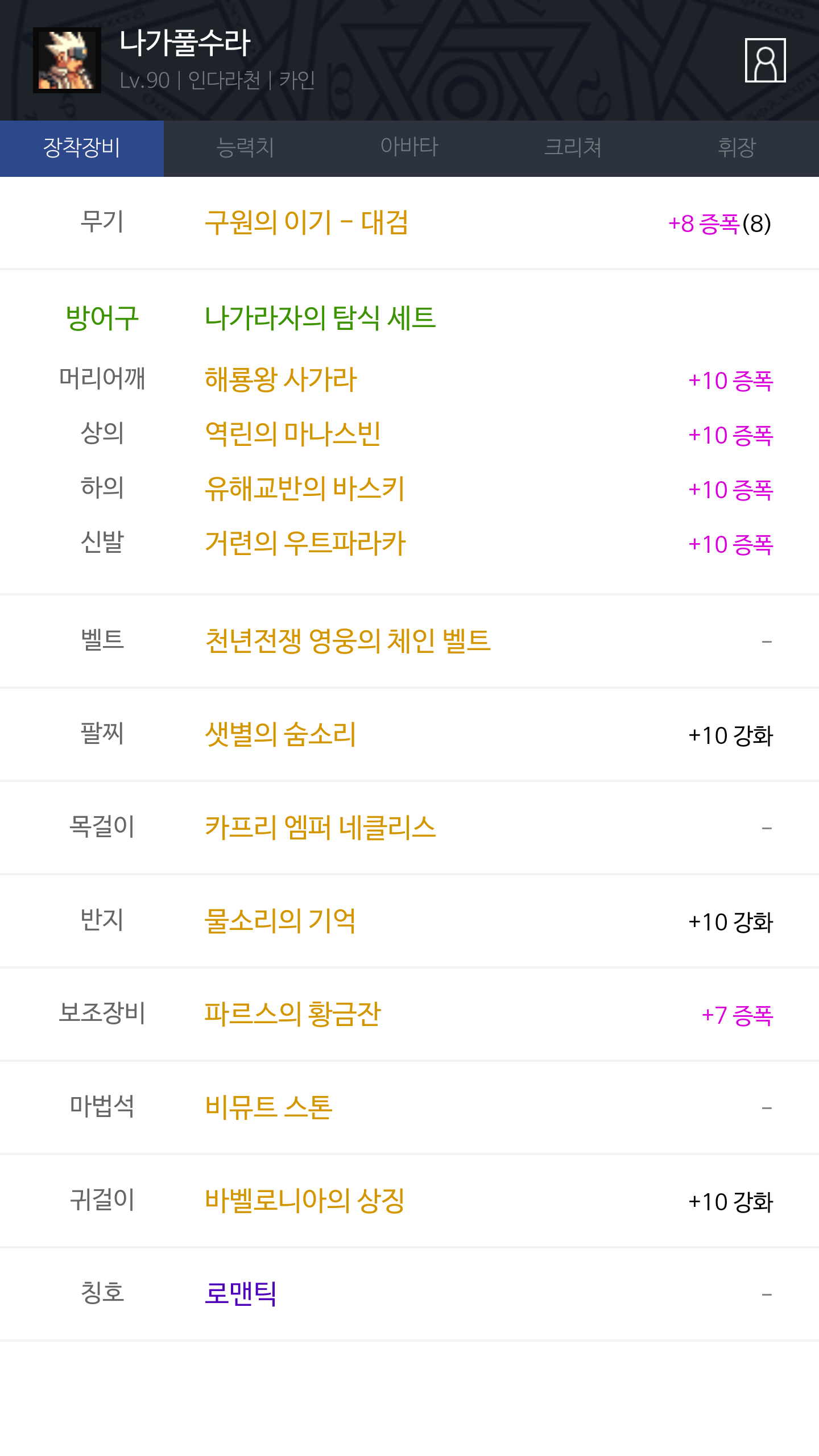819x1456 pixels.
Task: View 거련의 우트파라카 shoes item
Action: tap(305, 543)
